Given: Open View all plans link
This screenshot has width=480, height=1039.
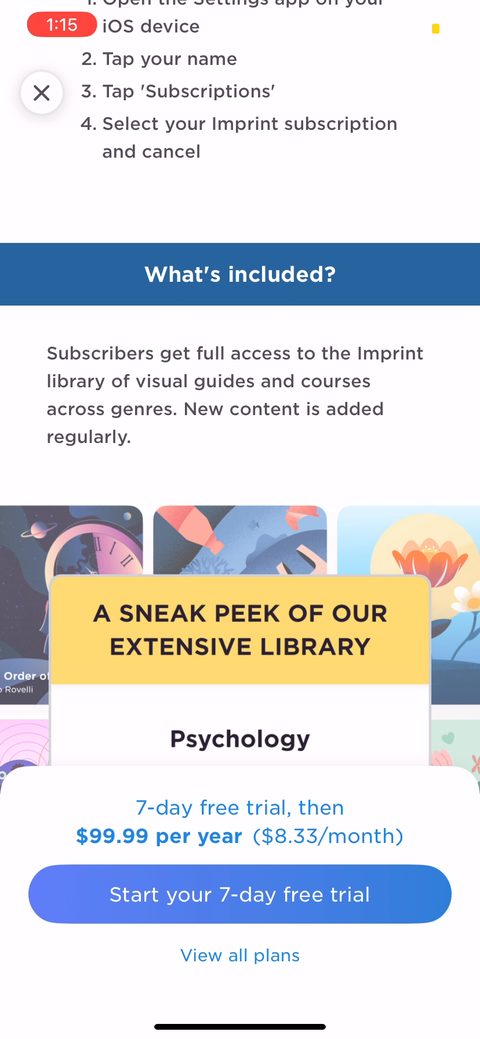Looking at the screenshot, I should point(240,956).
